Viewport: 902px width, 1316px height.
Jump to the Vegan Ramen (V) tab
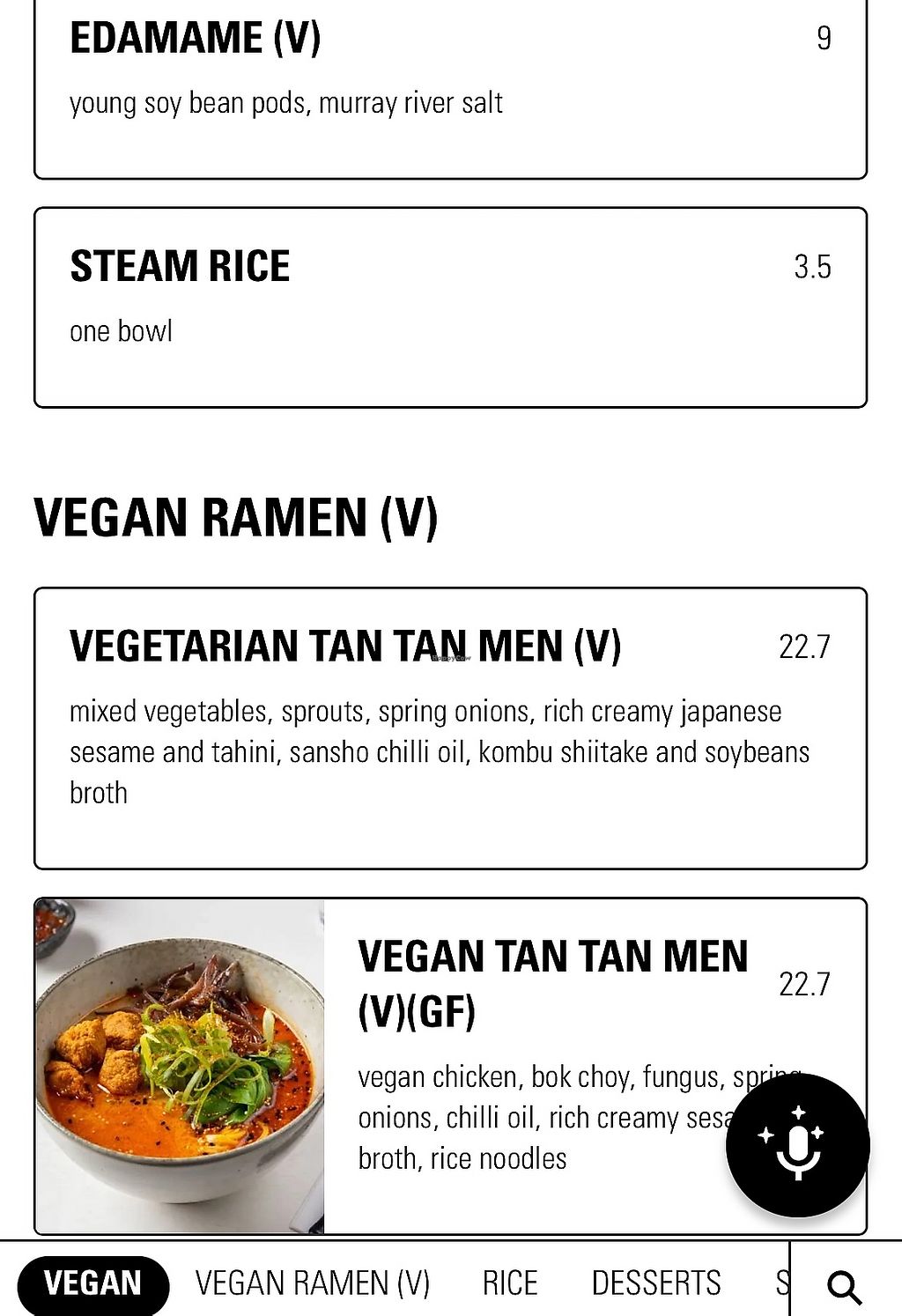pyautogui.click(x=312, y=1283)
